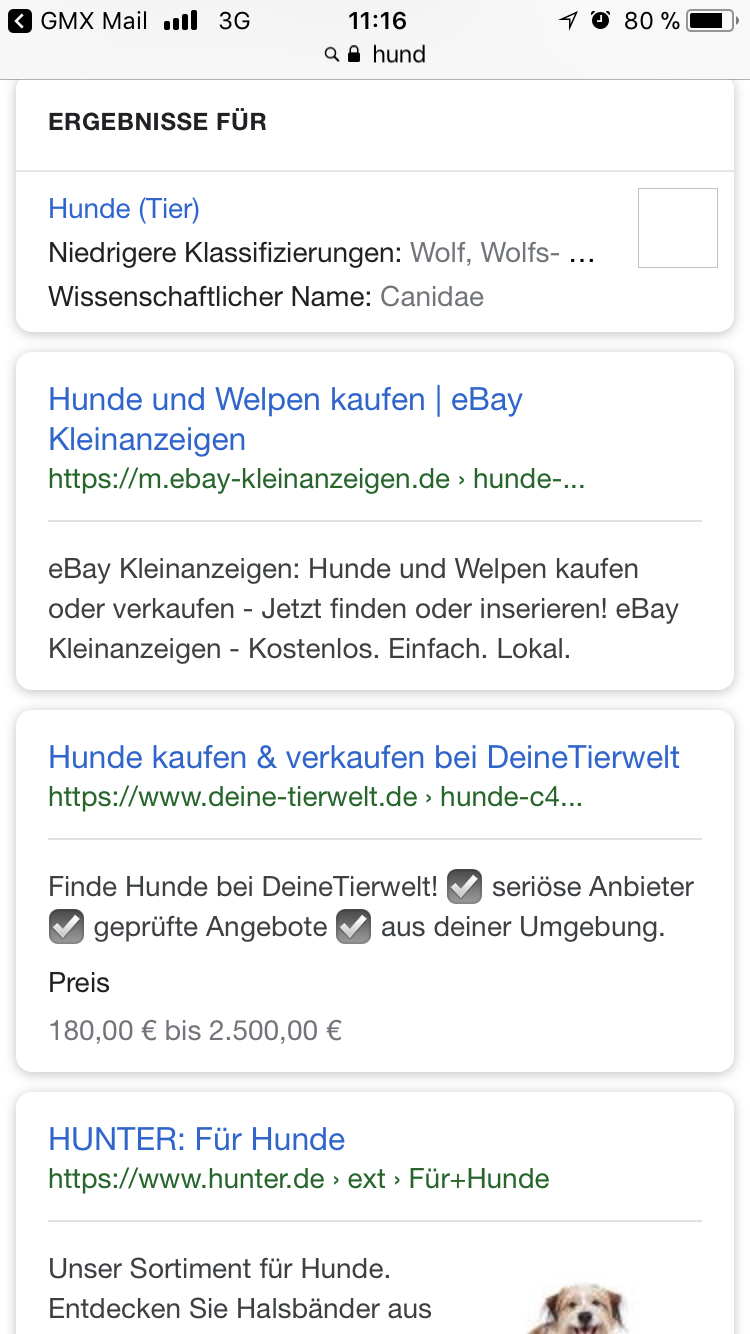750x1334 pixels.
Task: Open HUNTER: Für Hunde result
Action: click(x=197, y=1139)
